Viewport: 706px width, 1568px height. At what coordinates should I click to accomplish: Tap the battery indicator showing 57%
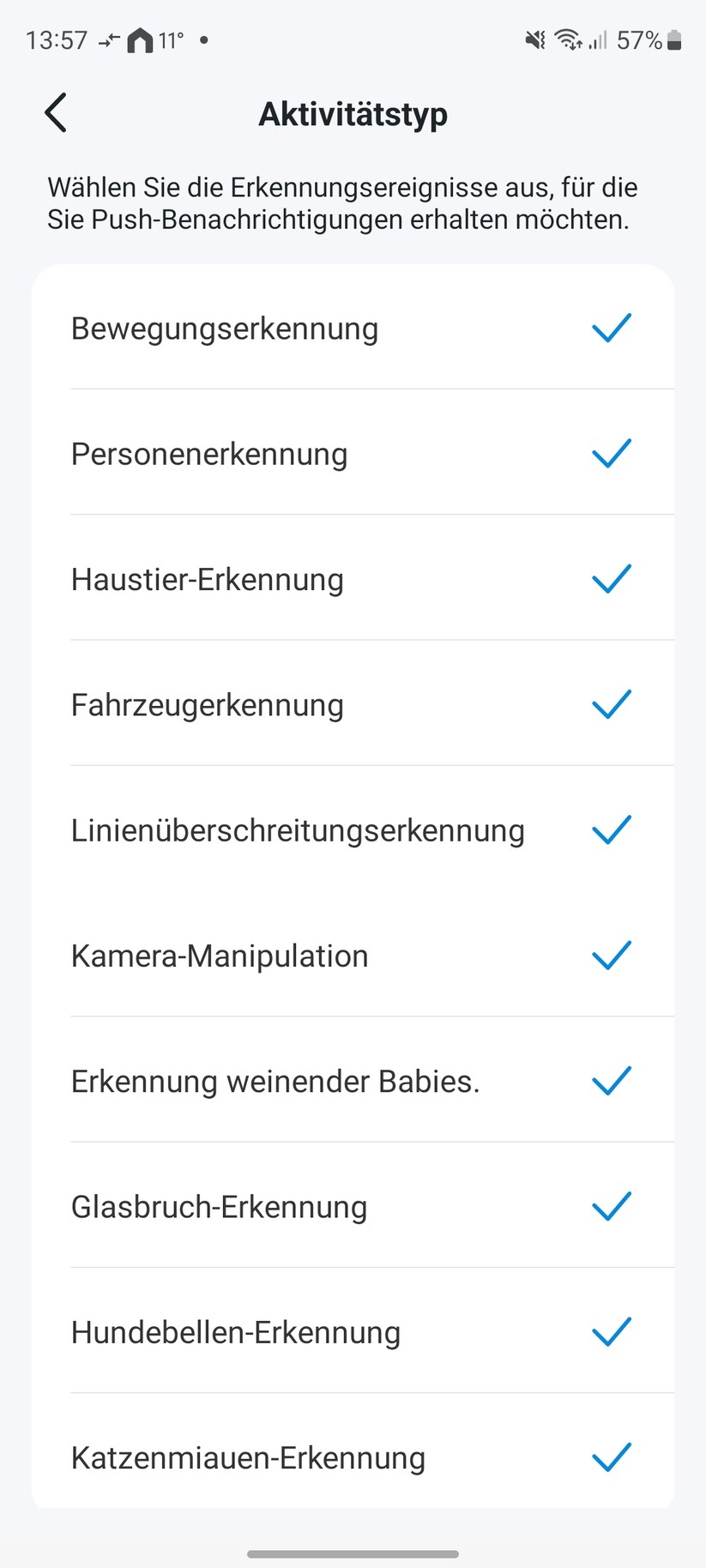[649, 39]
